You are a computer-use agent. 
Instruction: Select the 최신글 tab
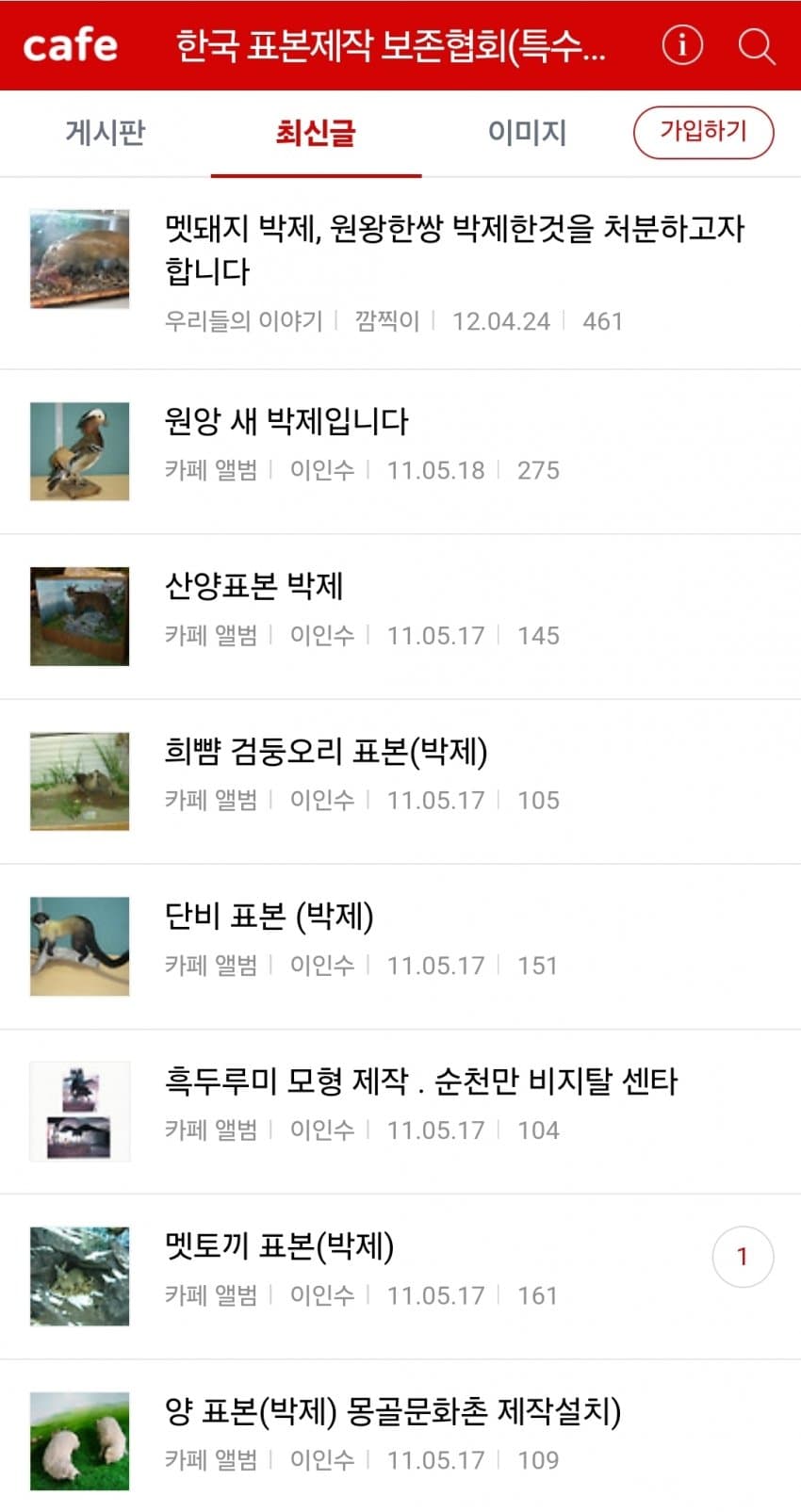pos(316,133)
